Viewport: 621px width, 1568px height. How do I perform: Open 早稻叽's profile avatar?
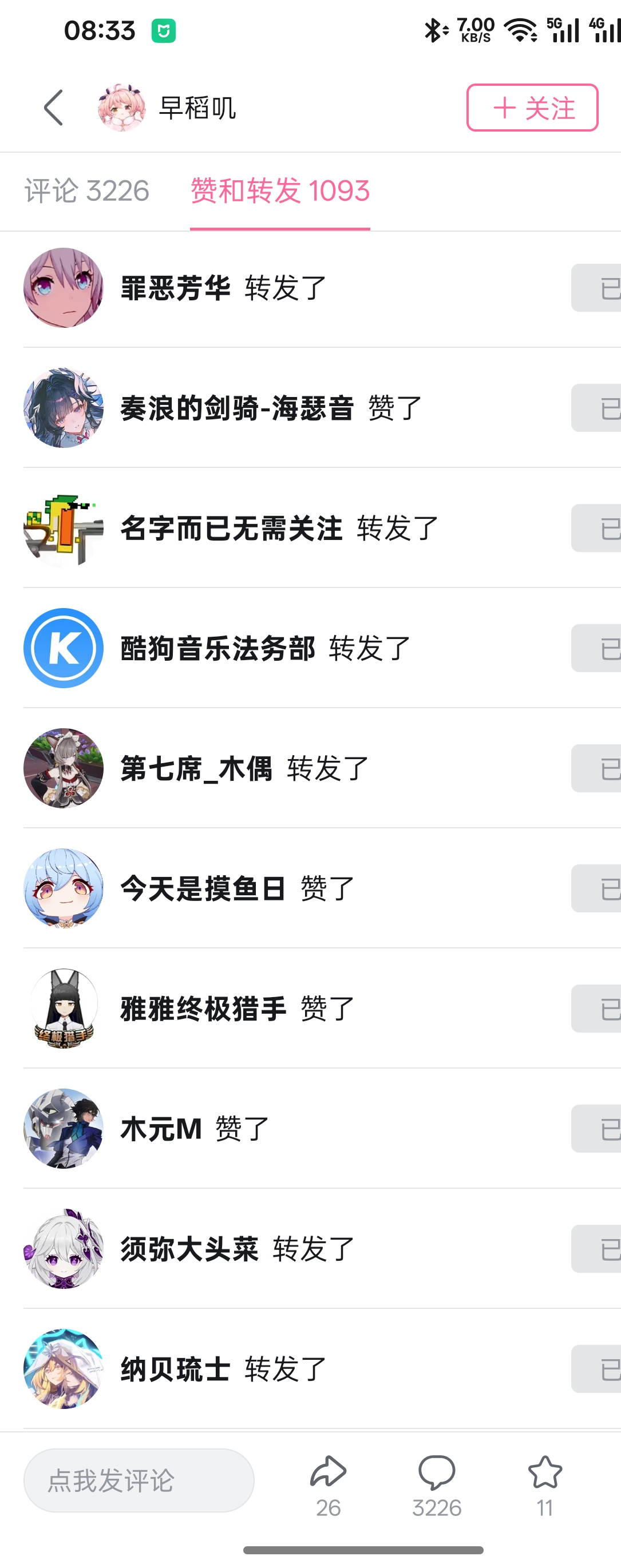tap(122, 108)
